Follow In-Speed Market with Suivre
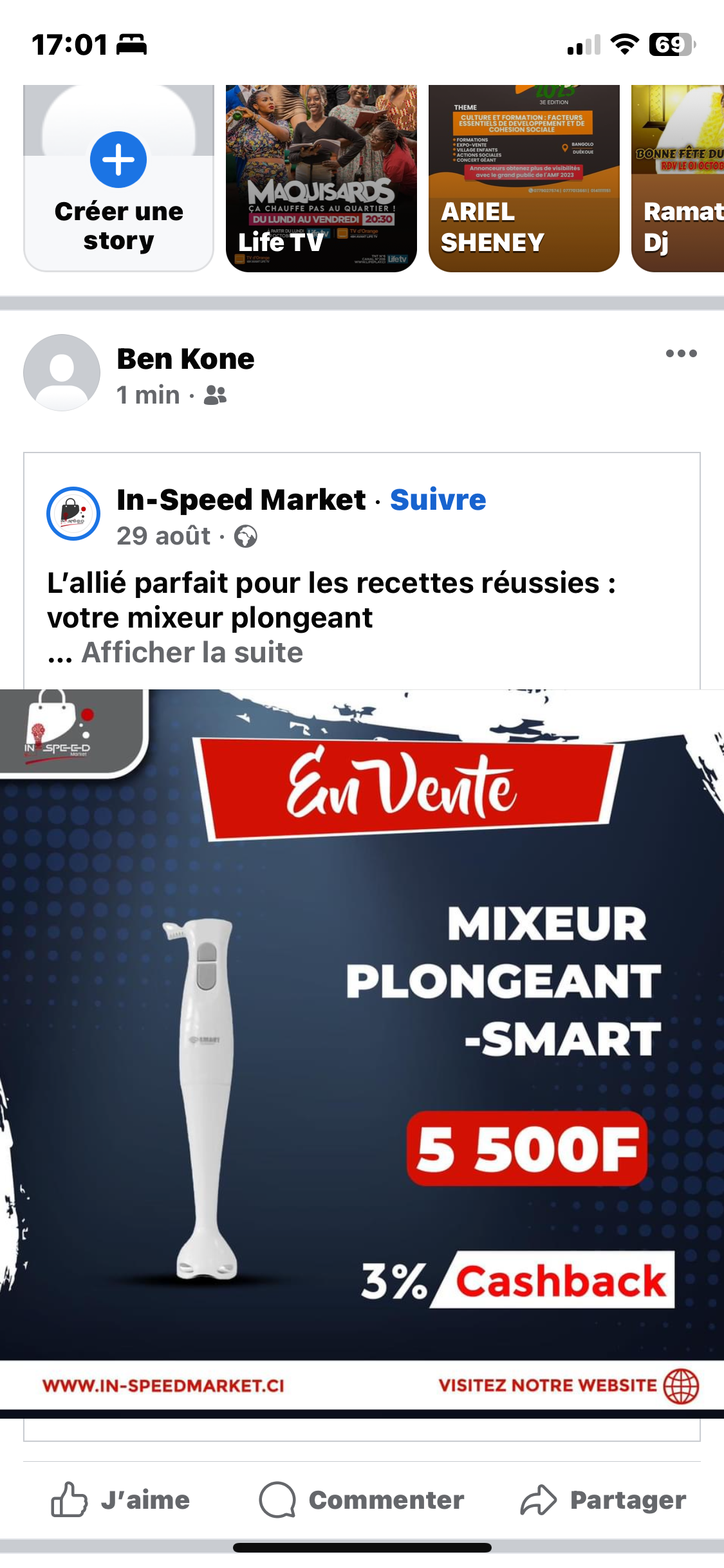This screenshot has width=724, height=1568. 438,500
